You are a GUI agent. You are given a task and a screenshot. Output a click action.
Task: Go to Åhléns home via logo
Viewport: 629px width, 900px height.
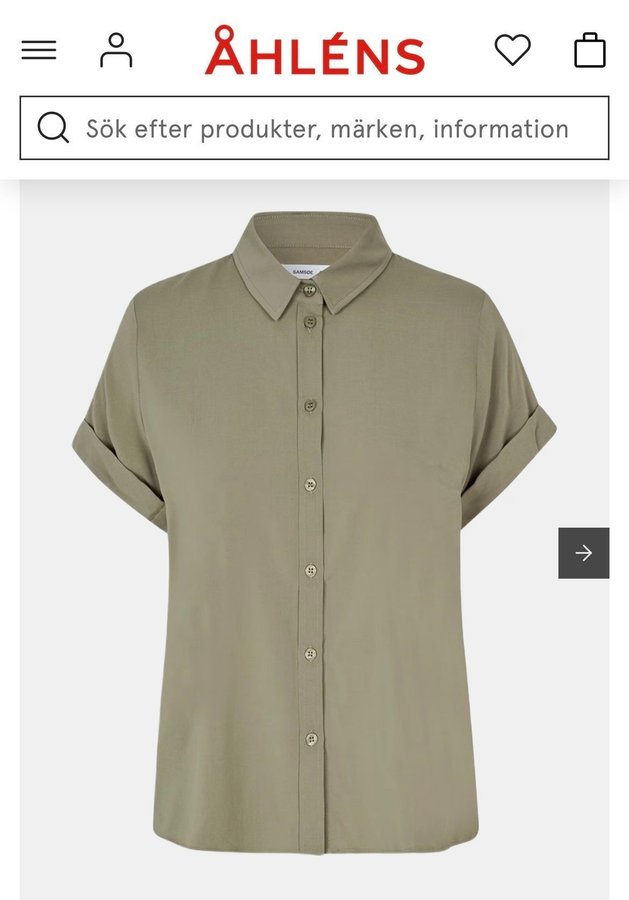(315, 51)
